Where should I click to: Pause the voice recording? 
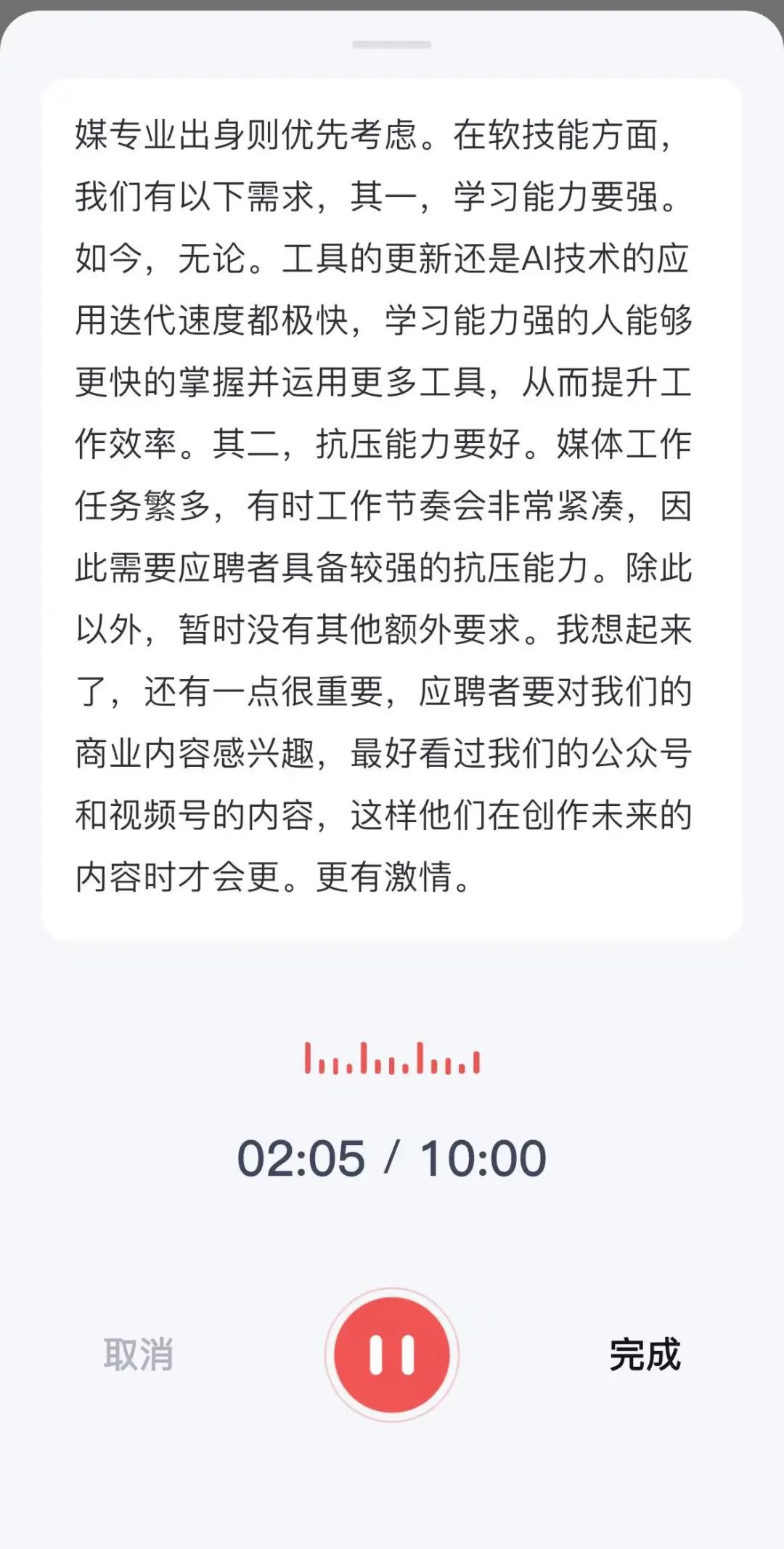pos(392,1355)
